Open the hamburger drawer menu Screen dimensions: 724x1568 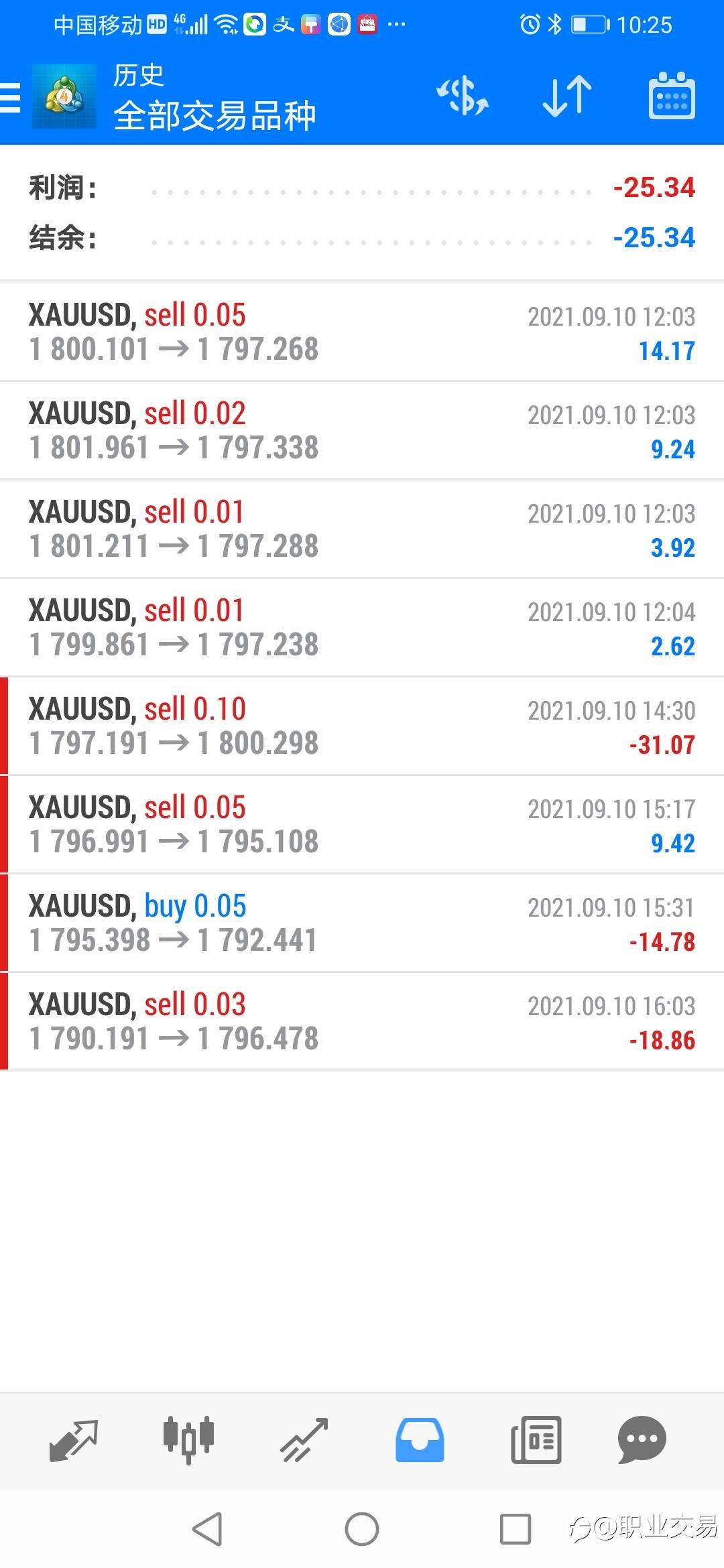pyautogui.click(x=11, y=98)
